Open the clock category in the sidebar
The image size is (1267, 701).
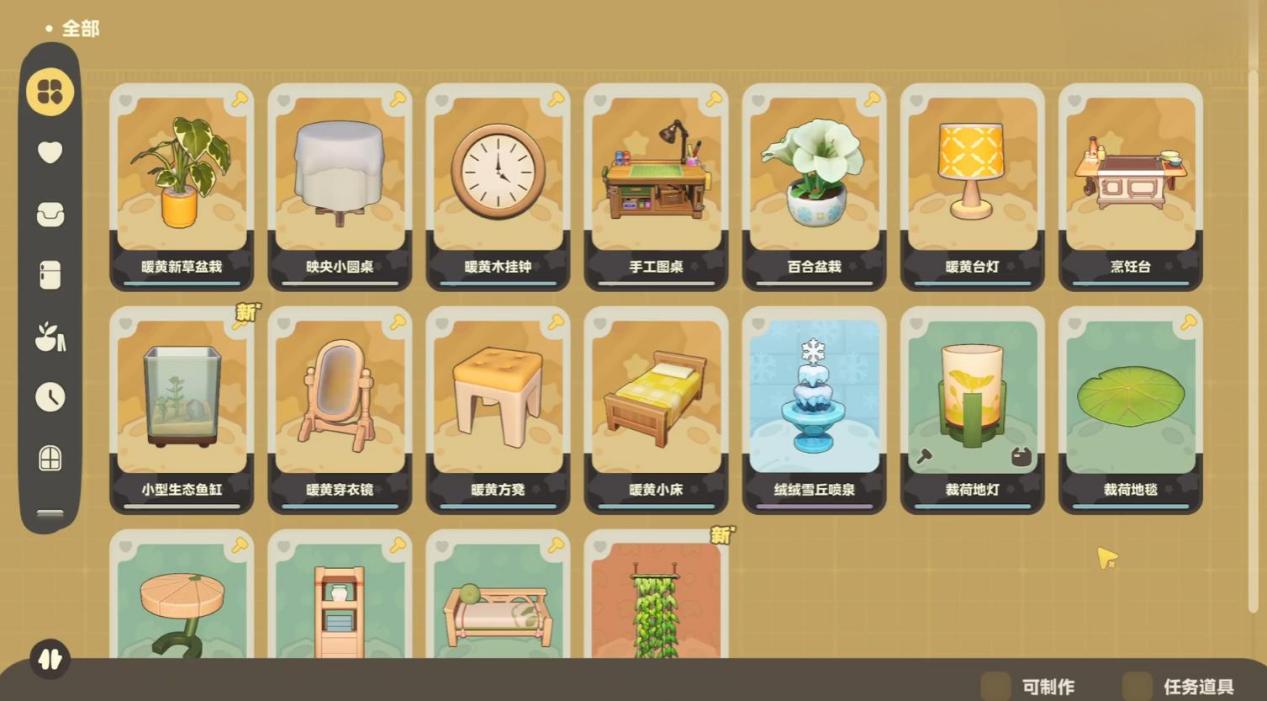coord(50,397)
